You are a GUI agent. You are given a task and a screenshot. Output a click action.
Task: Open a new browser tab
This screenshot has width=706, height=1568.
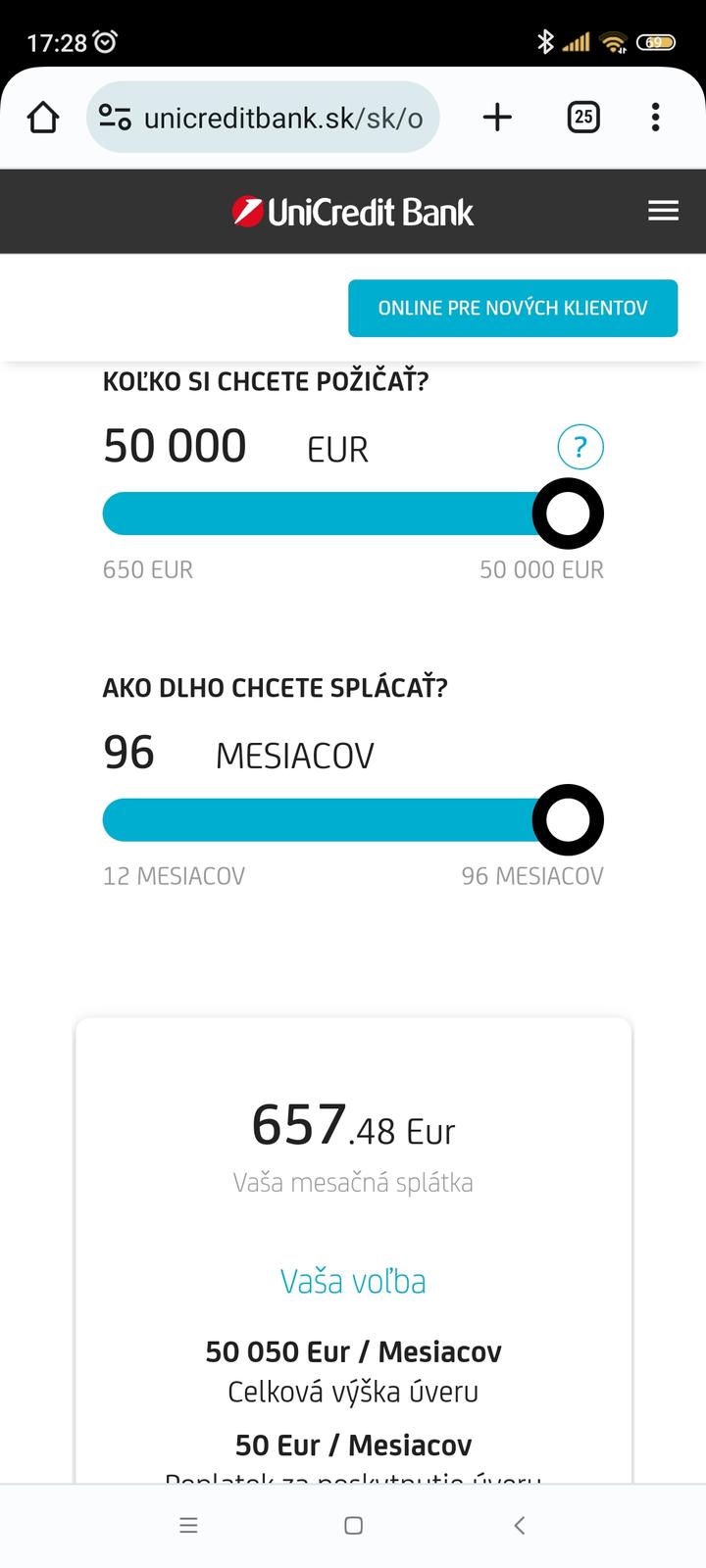[497, 118]
